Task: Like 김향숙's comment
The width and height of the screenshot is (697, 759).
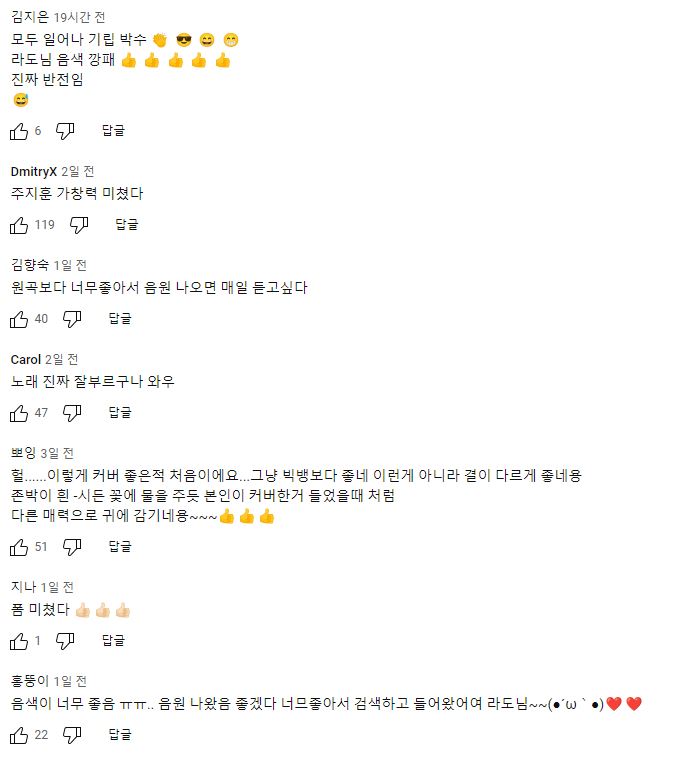Action: (19, 319)
